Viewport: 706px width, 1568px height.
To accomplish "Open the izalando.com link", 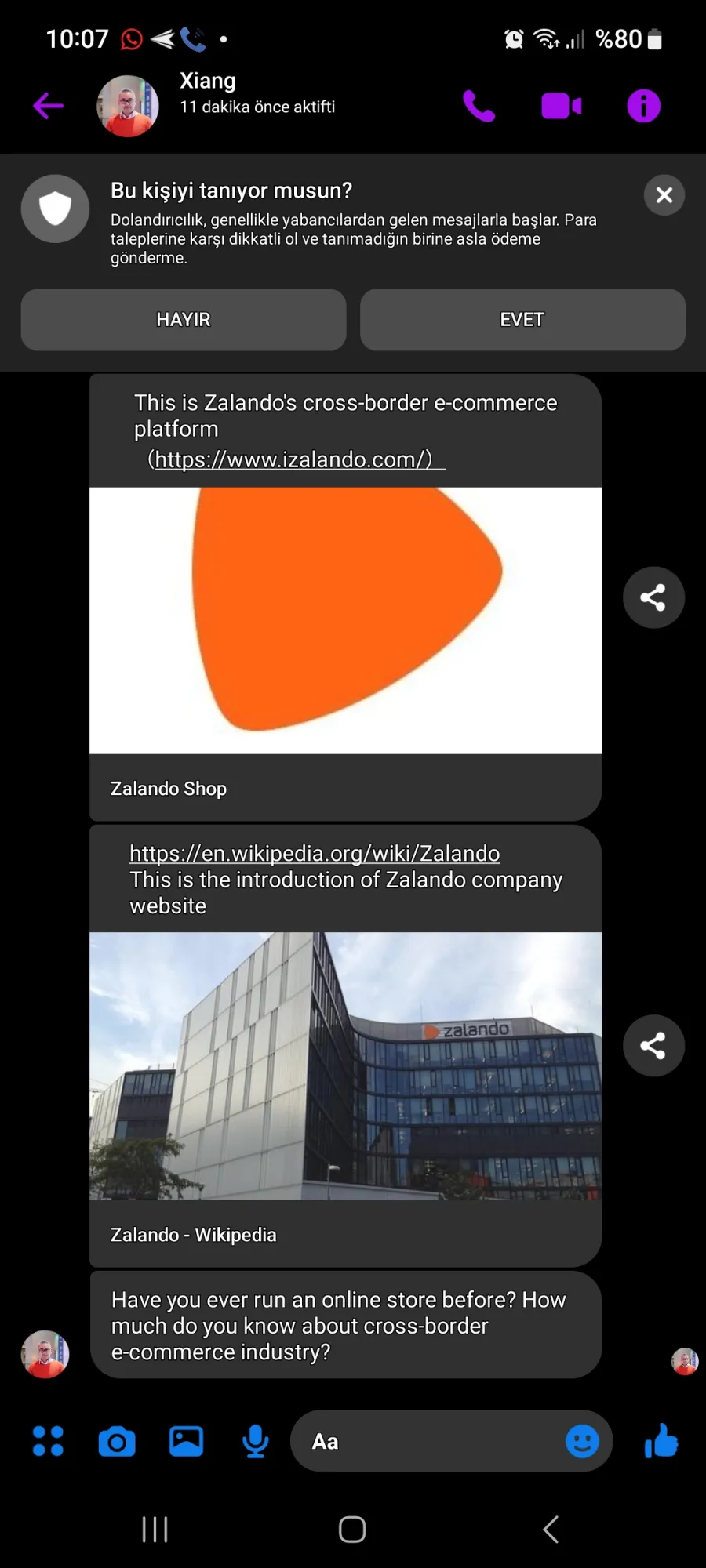I will coord(293,459).
